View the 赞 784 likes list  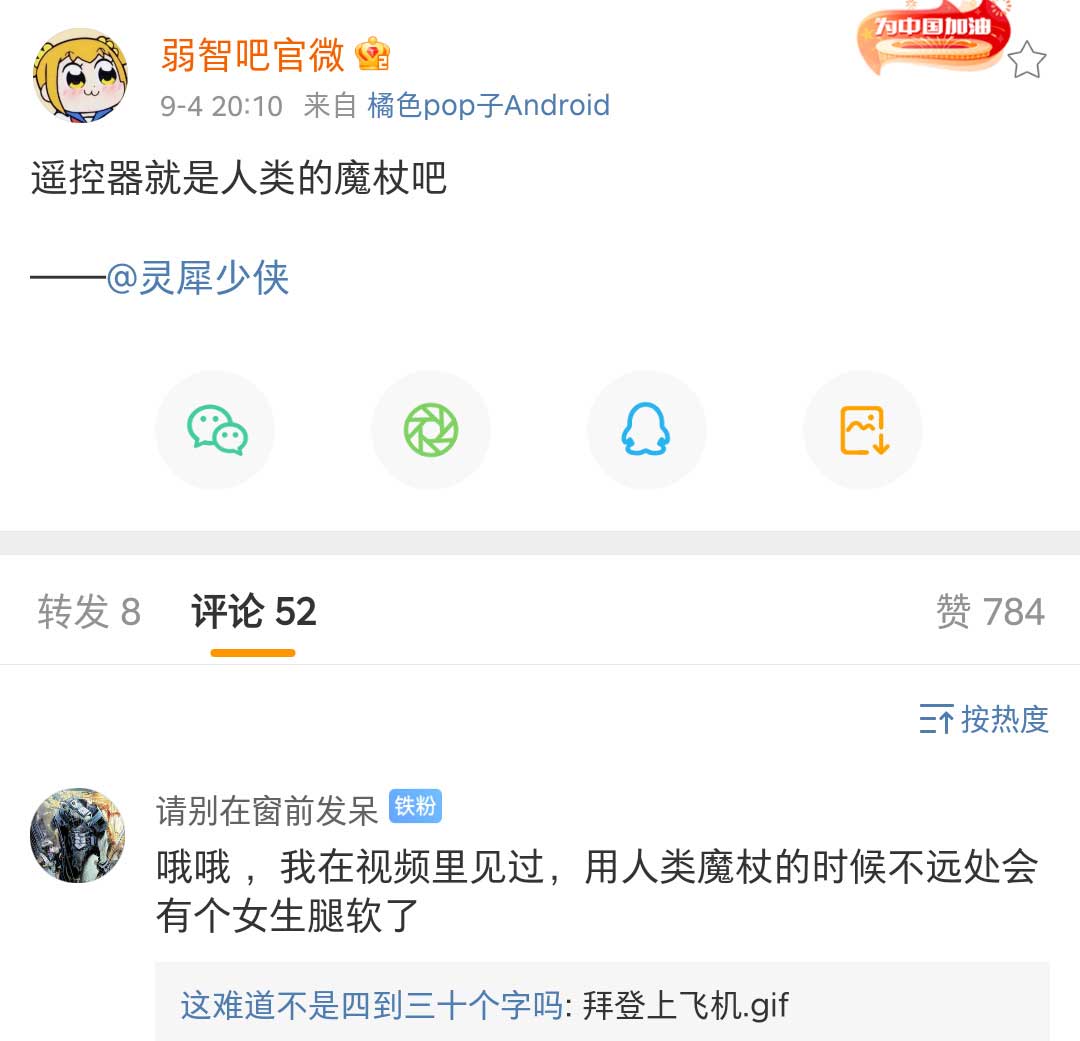tap(990, 612)
